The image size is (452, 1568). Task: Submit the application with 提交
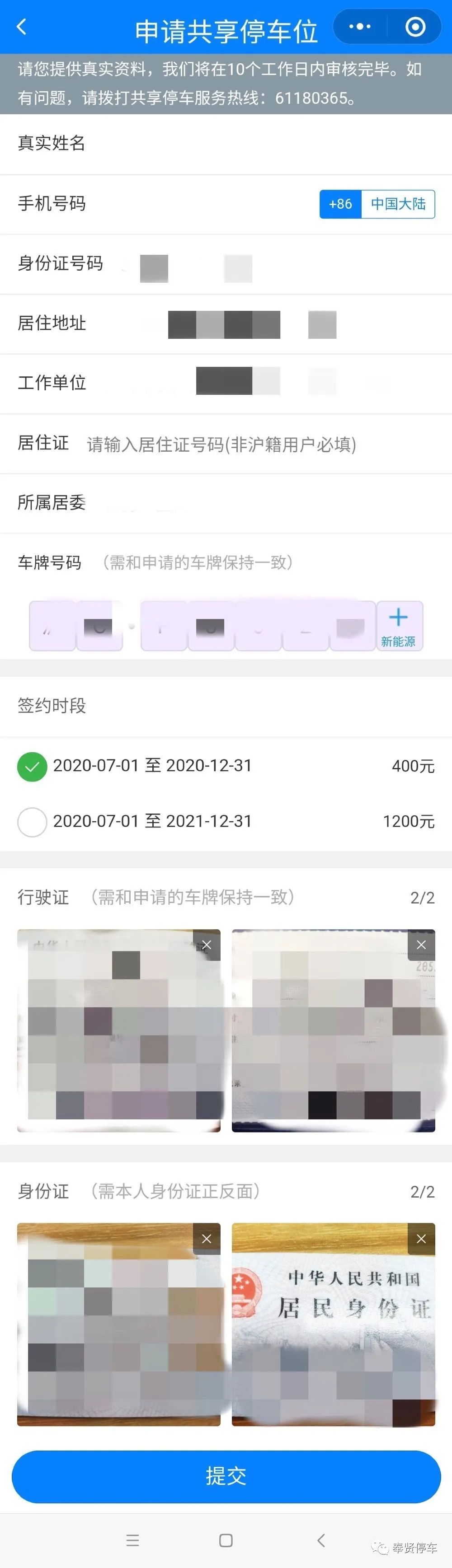point(226,1476)
